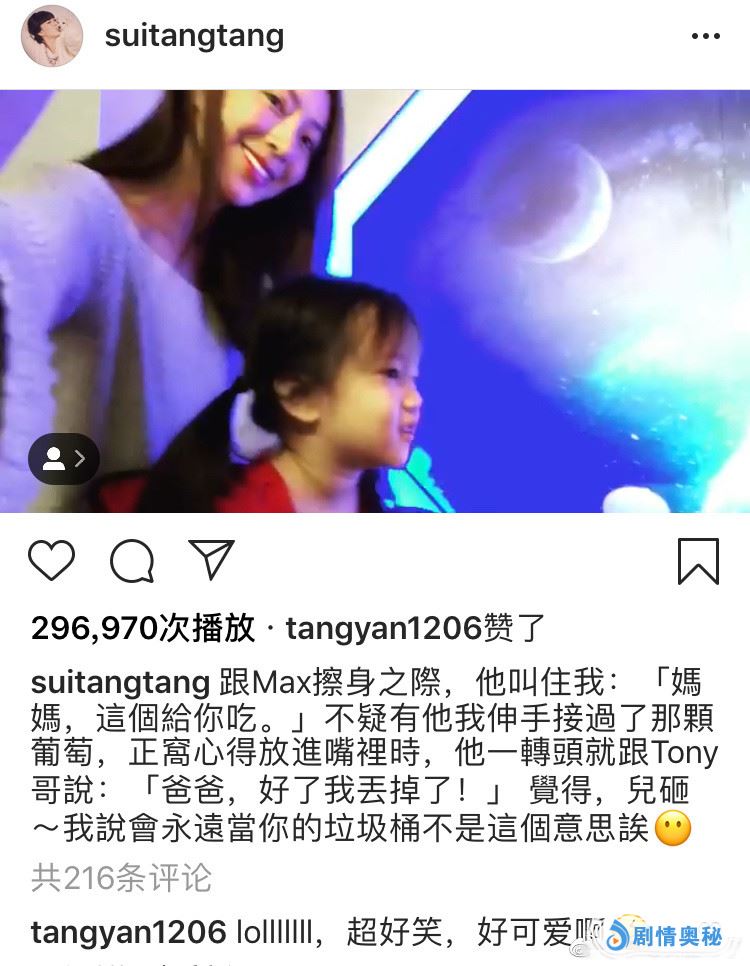Share the post via paper plane icon
Viewport: 750px width, 966px height.
pyautogui.click(x=211, y=560)
